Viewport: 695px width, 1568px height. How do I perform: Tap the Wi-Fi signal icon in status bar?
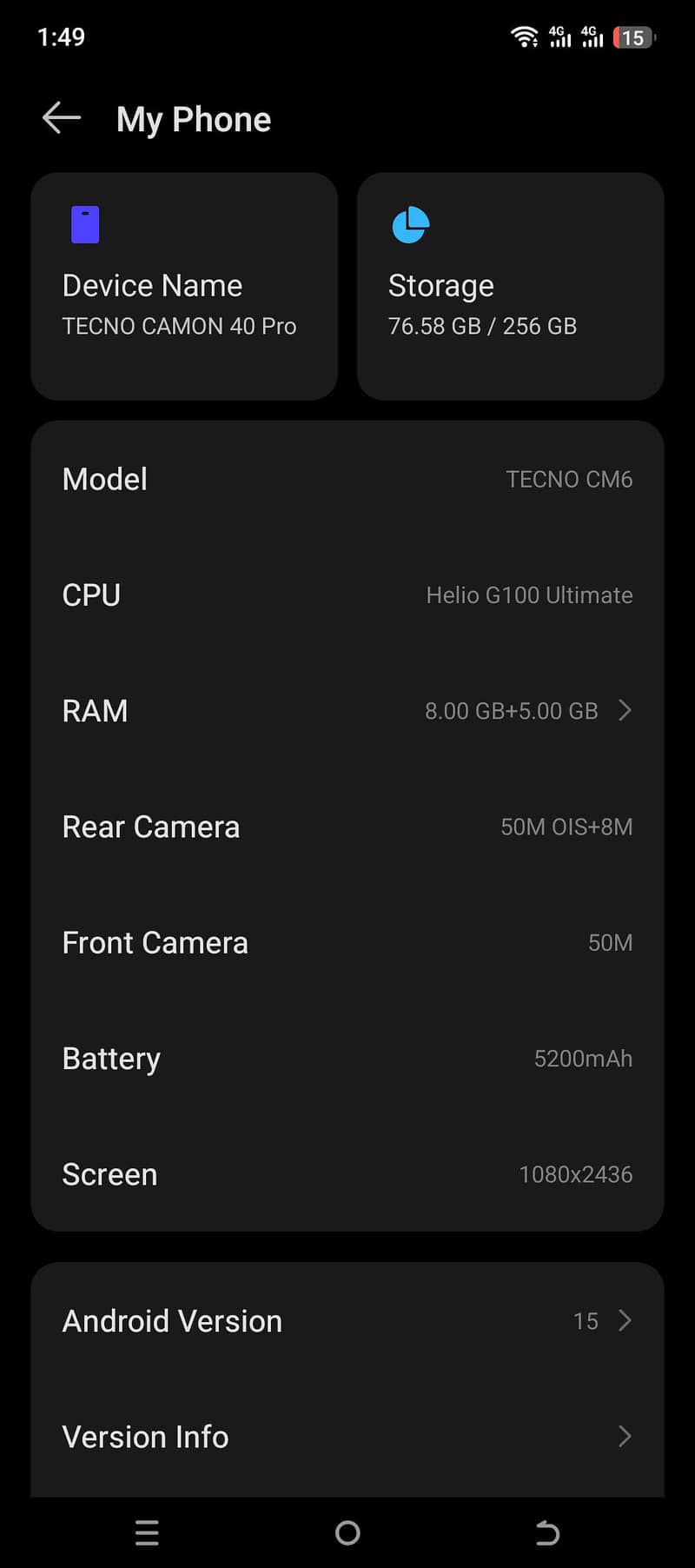pyautogui.click(x=525, y=37)
